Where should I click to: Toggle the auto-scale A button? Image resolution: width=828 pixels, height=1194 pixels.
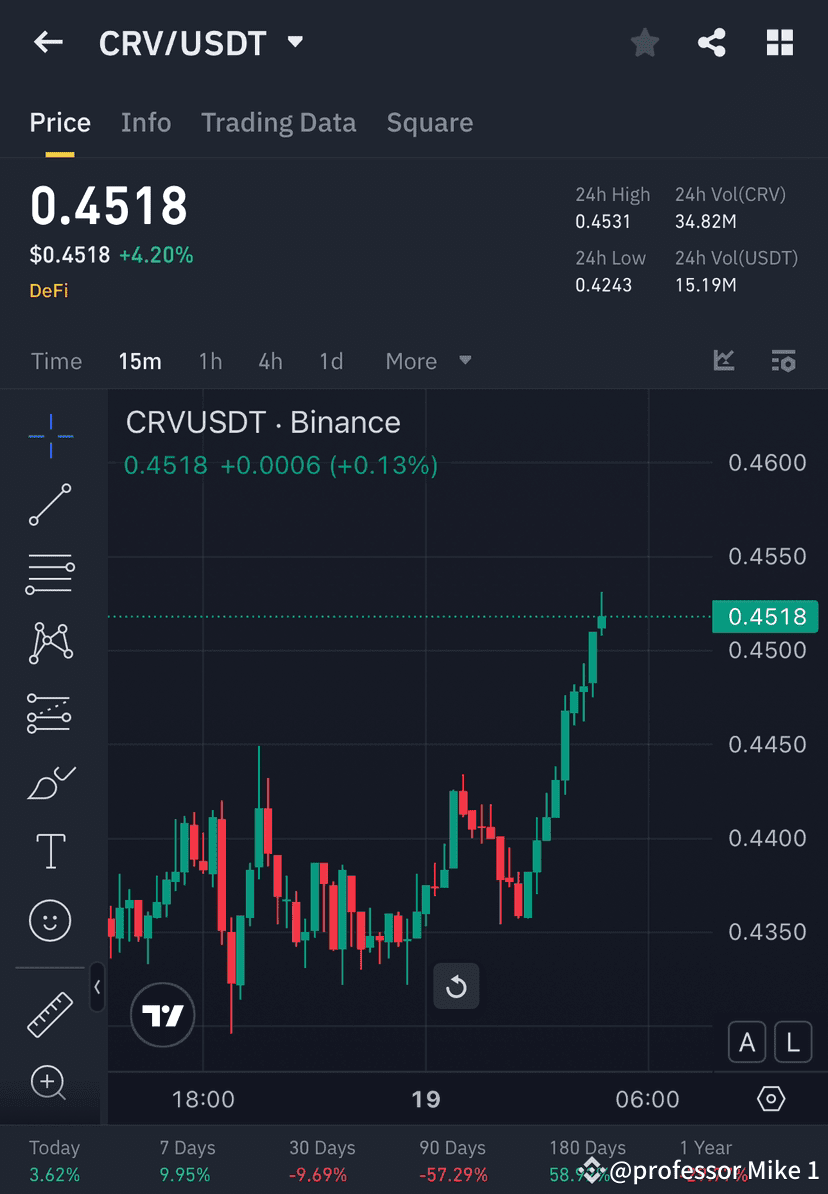click(x=747, y=1042)
